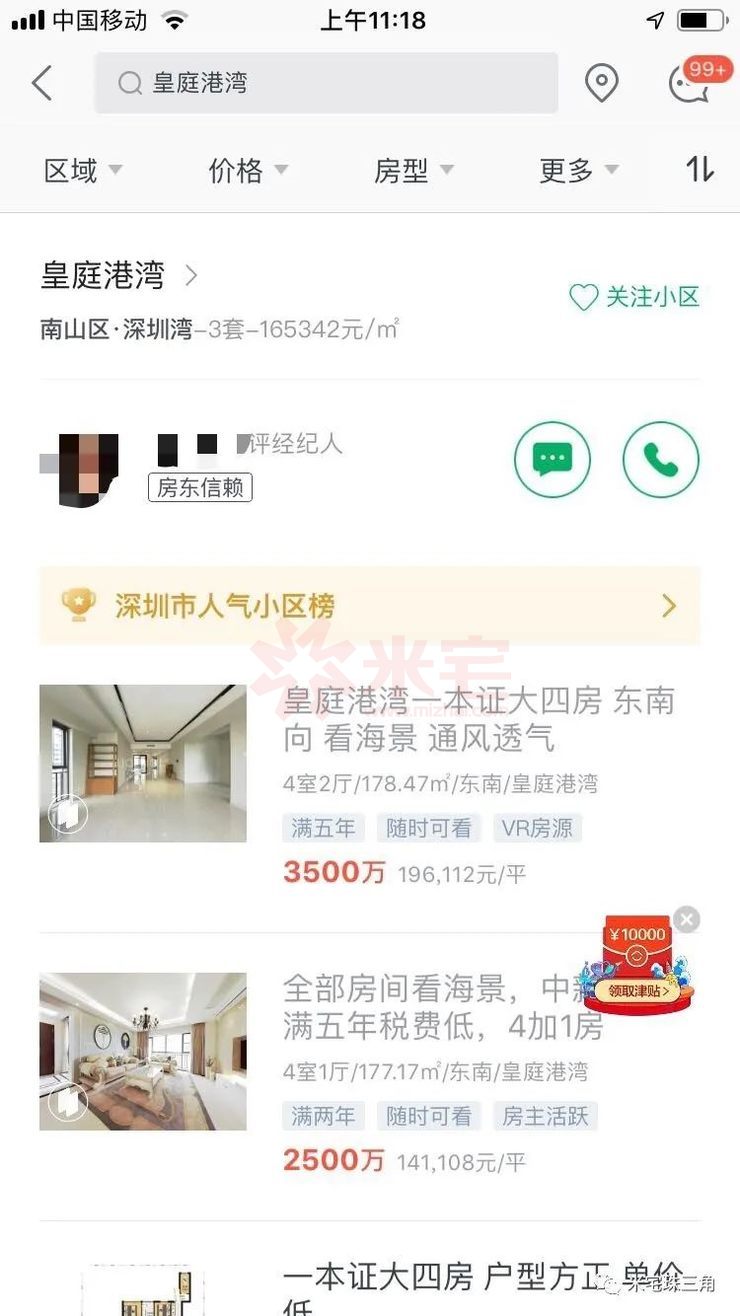The image size is (740, 1316).
Task: Follow this community via 关注小区
Action: pos(634,297)
